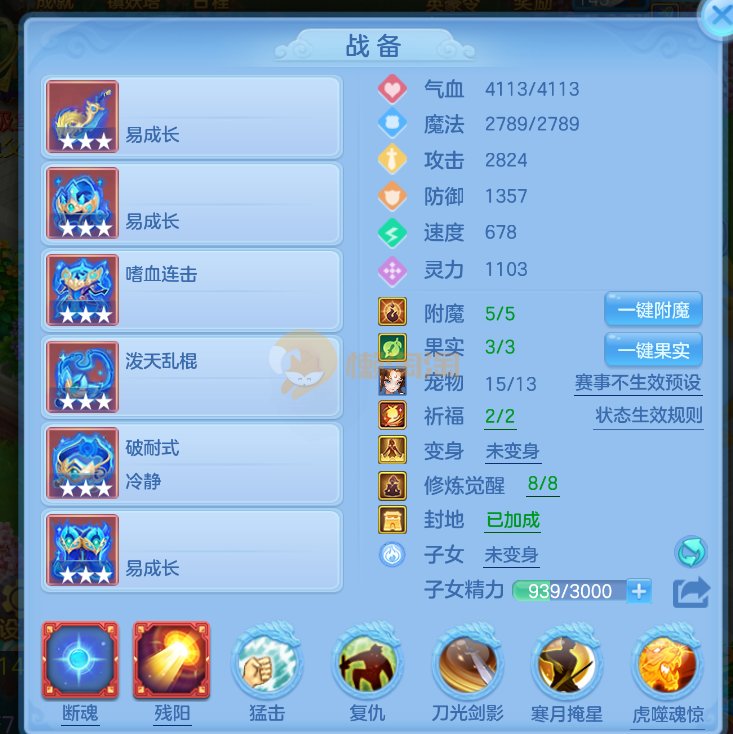
Task: Tap the 一键附魔 button
Action: [653, 310]
